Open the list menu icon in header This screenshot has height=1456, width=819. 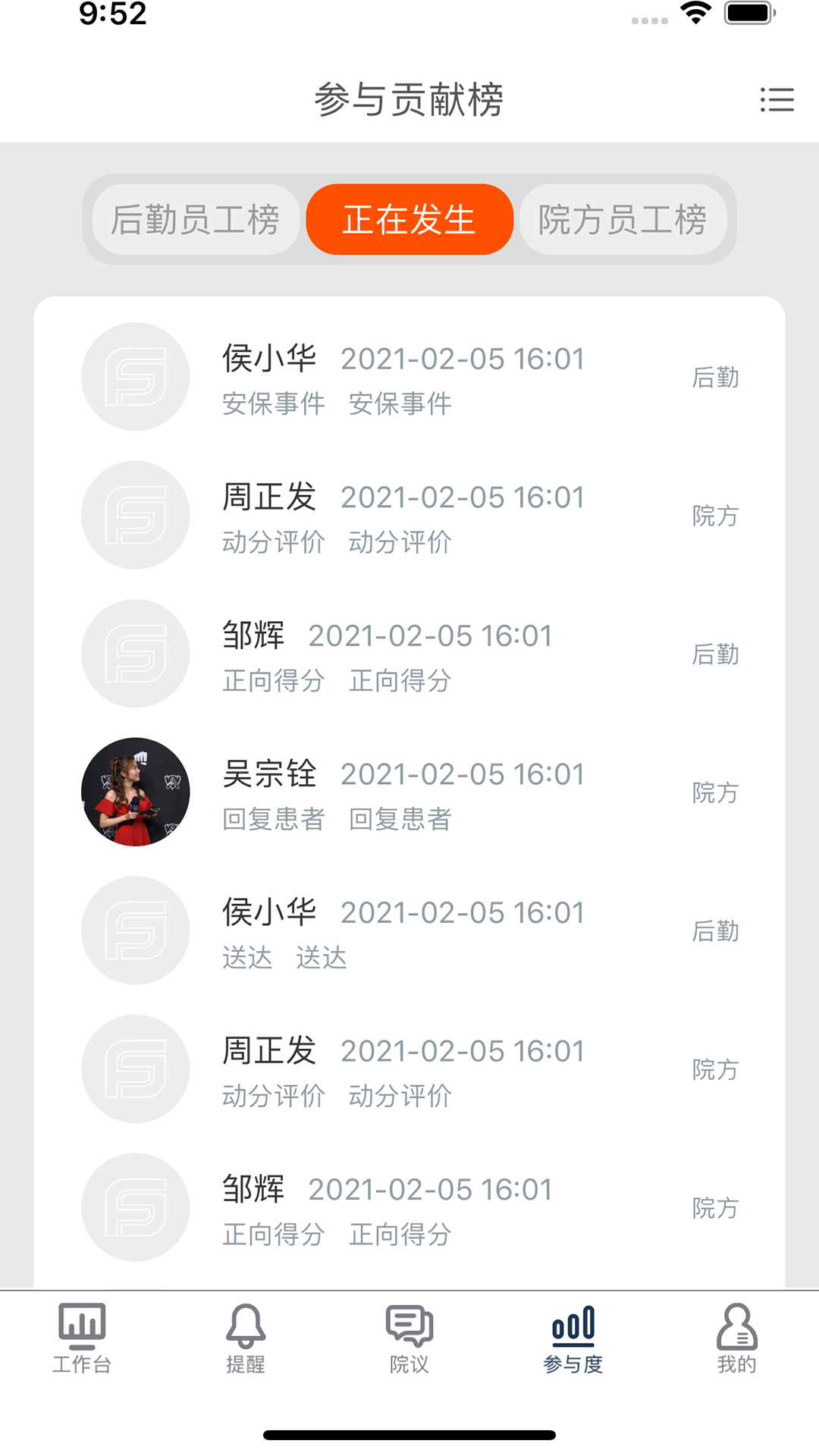pyautogui.click(x=777, y=99)
